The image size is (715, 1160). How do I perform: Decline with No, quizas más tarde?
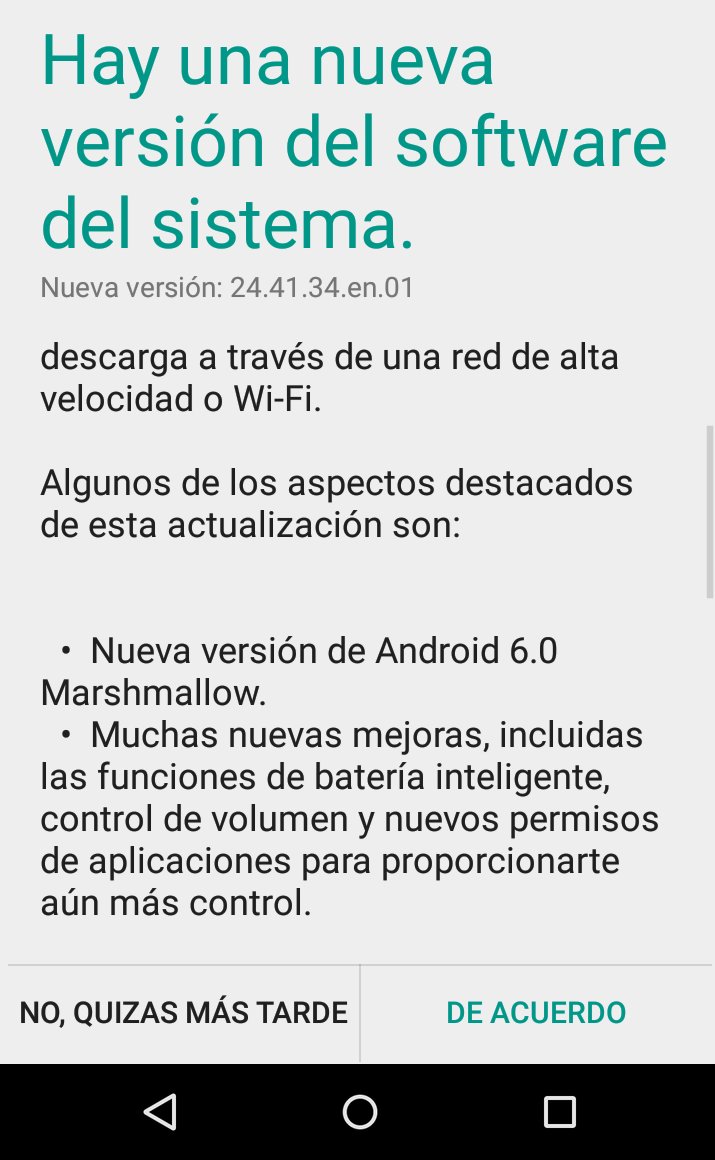point(183,1012)
